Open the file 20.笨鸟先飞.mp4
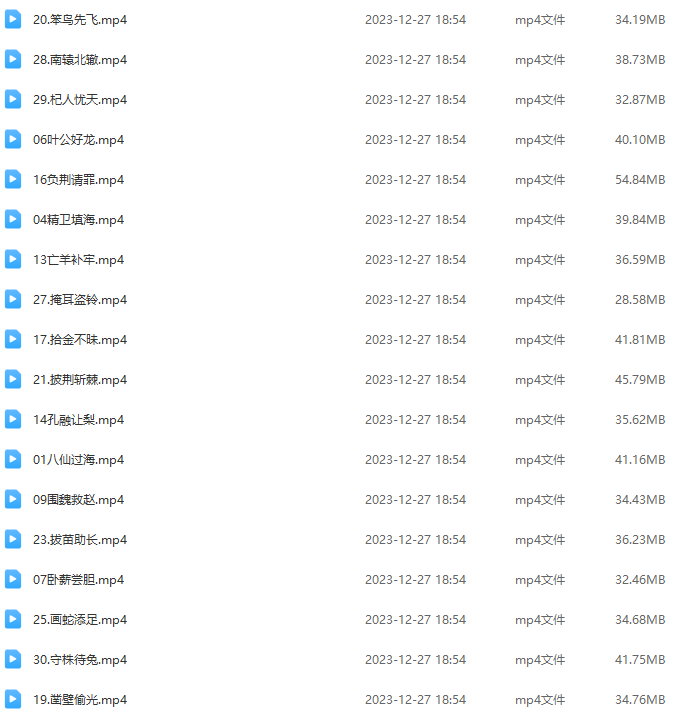Screen dimensions: 679x722 coord(80,20)
